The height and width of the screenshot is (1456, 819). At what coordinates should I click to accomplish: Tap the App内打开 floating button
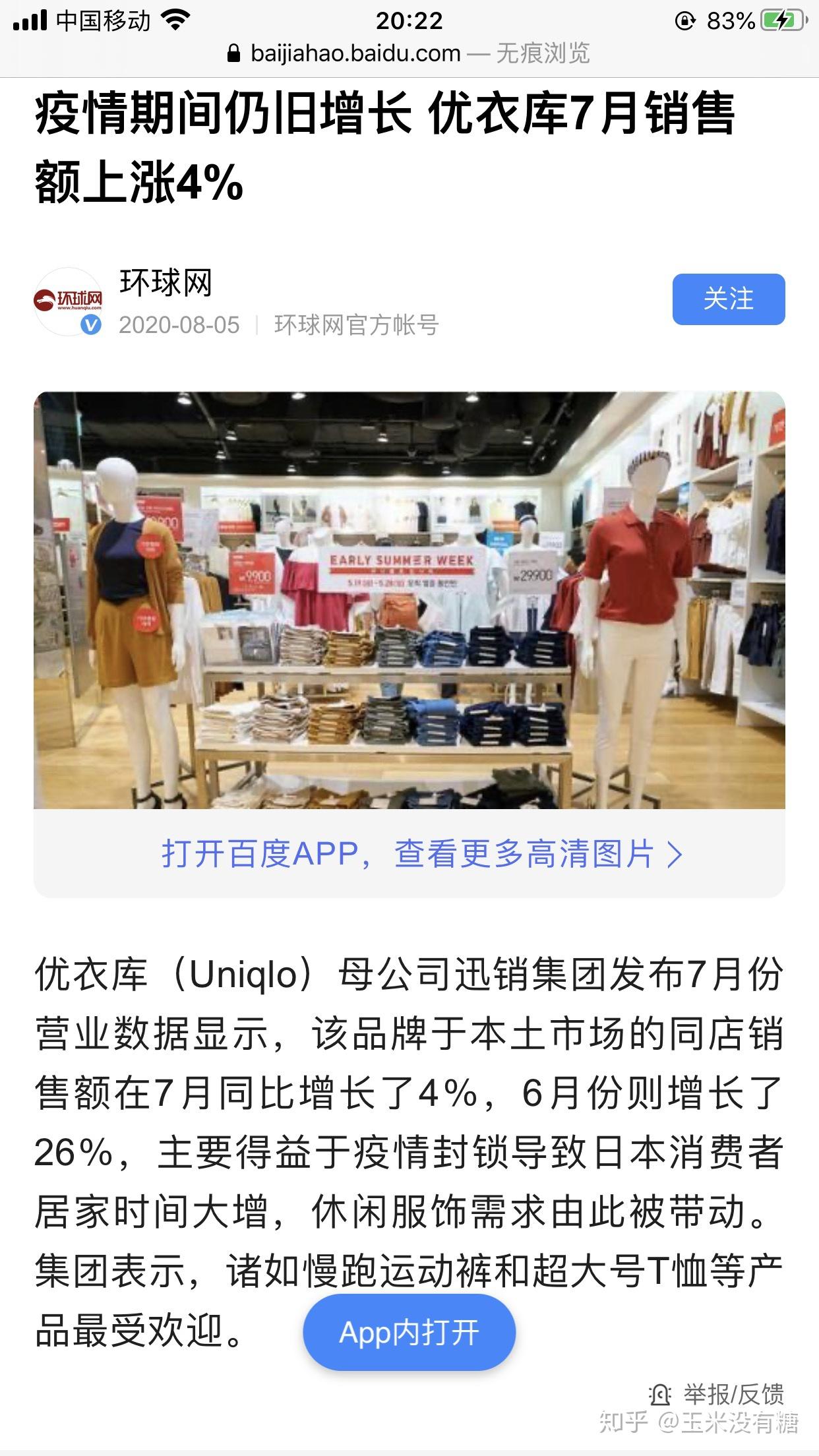click(x=409, y=1333)
